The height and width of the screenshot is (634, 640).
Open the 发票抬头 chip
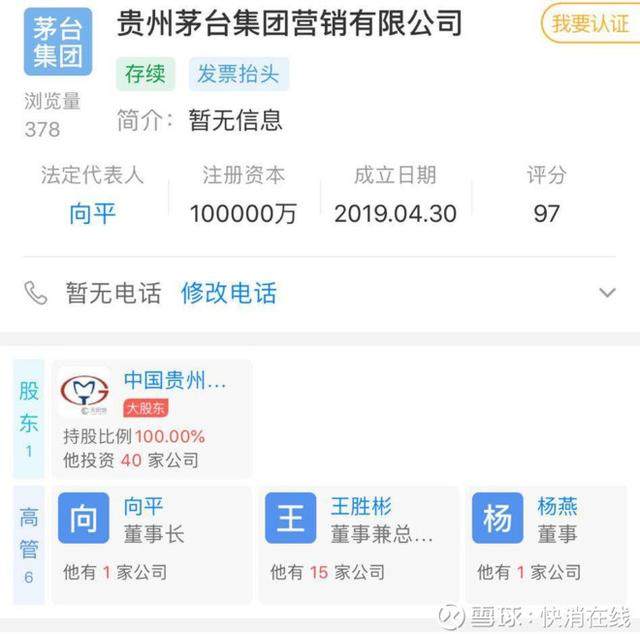coord(238,74)
